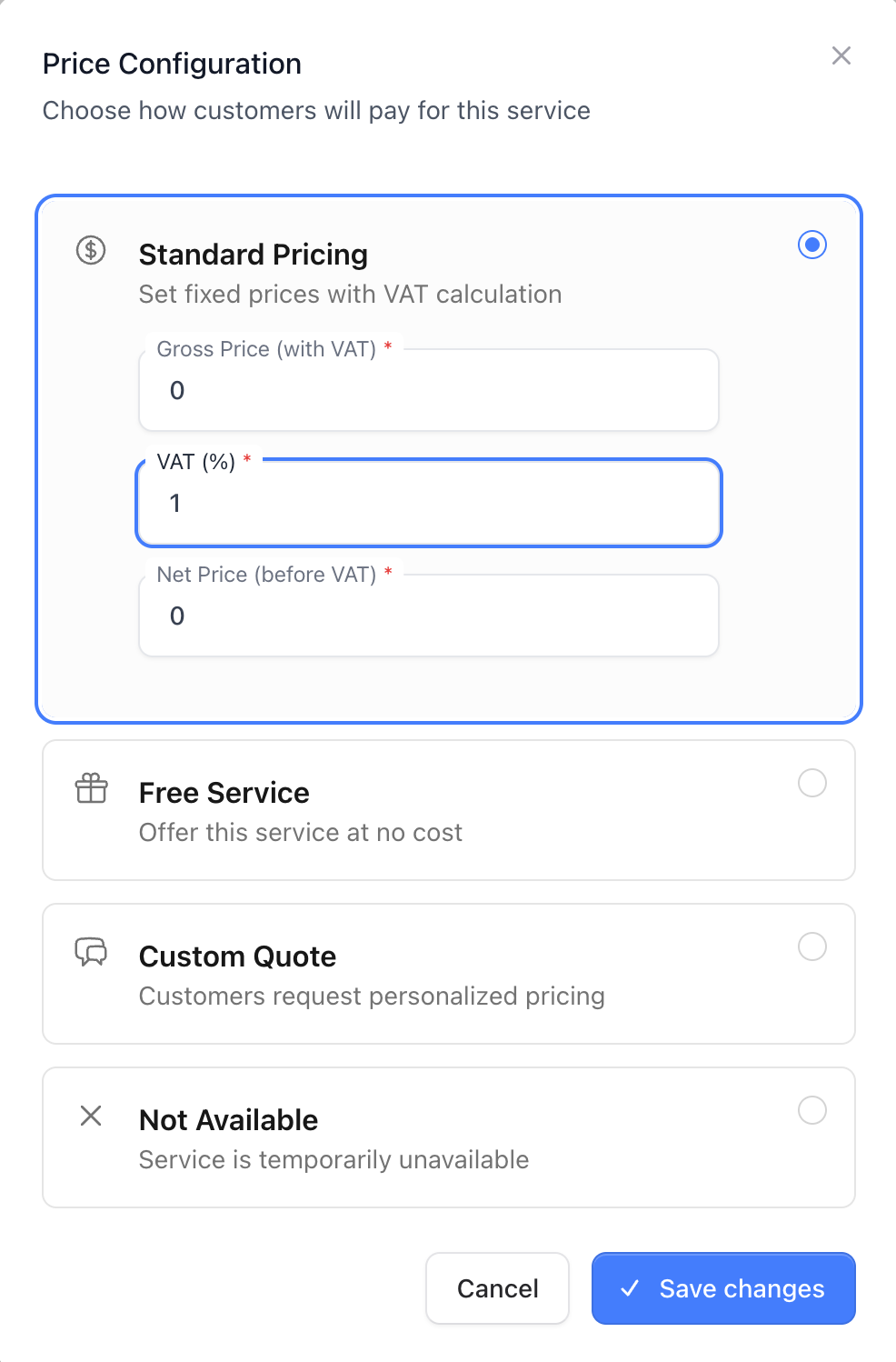Screen dimensions: 896x1362
Task: Click the Gross Price (with VAT) input field
Action: pos(428,390)
